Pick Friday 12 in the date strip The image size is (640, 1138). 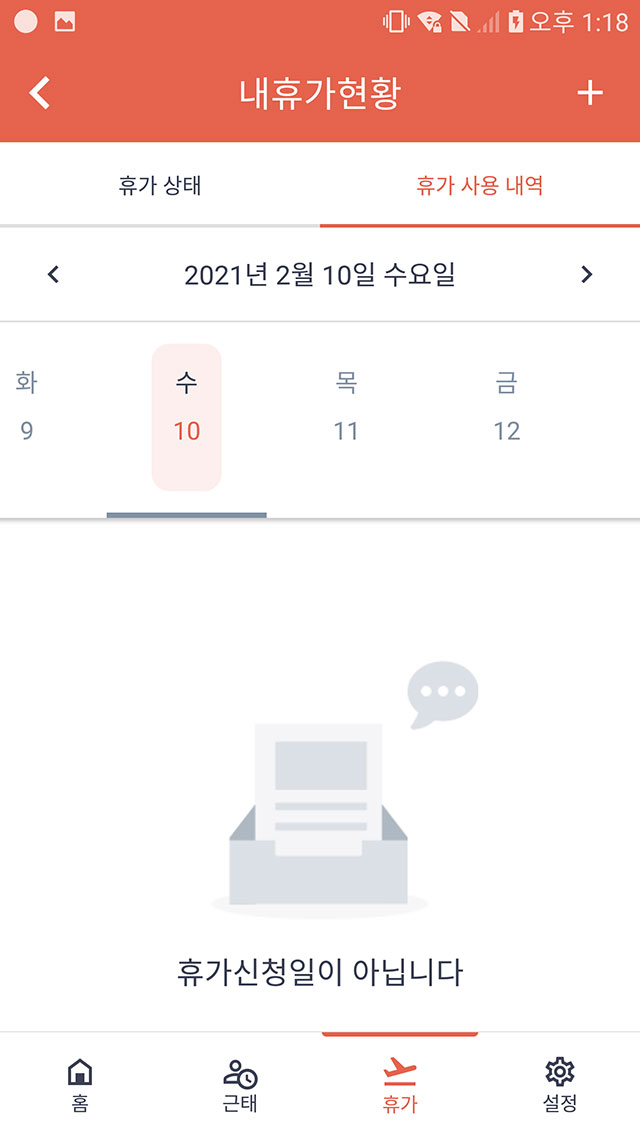click(506, 406)
